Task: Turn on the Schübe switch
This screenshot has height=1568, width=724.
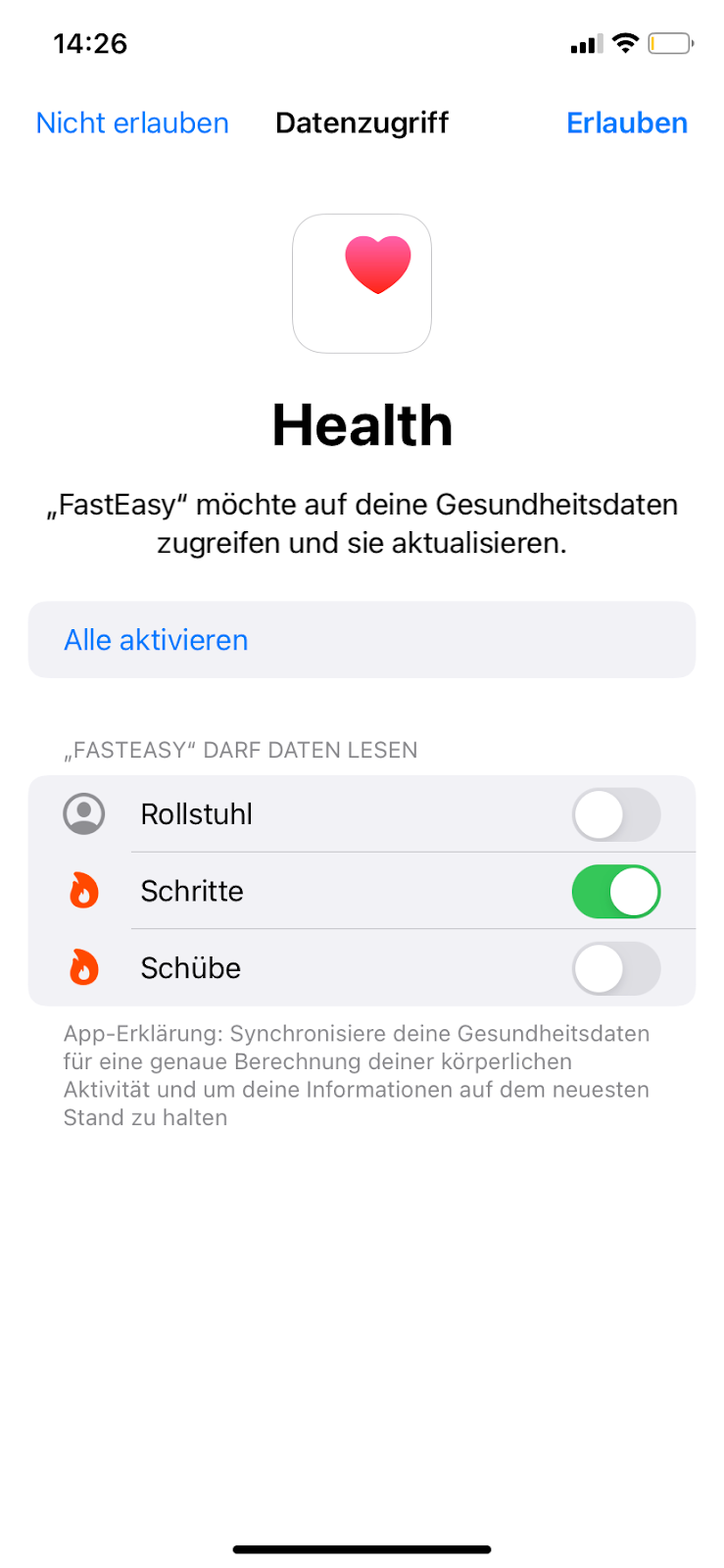Action: point(616,968)
